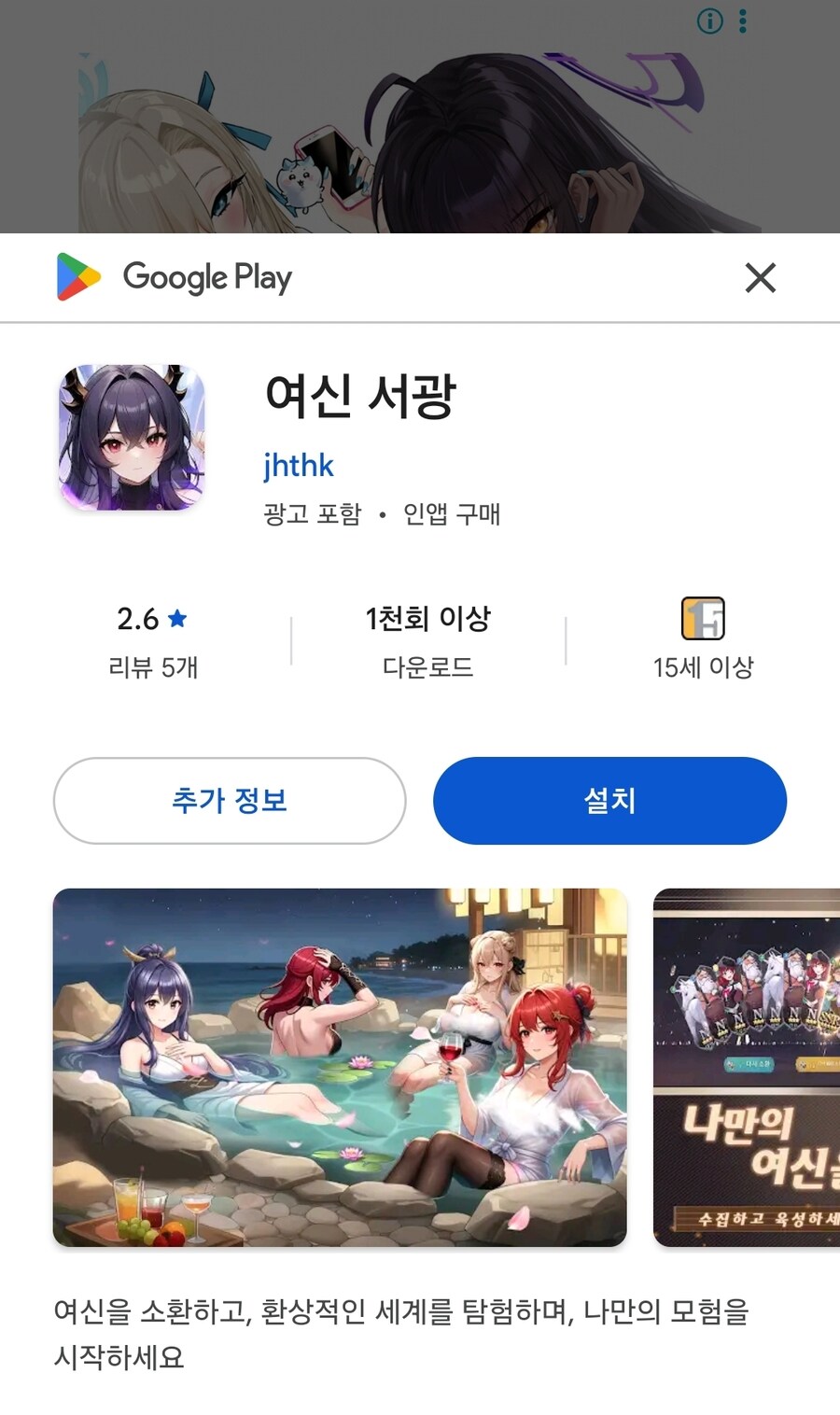
Task: Tap 광고 포함 label
Action: [x=312, y=514]
